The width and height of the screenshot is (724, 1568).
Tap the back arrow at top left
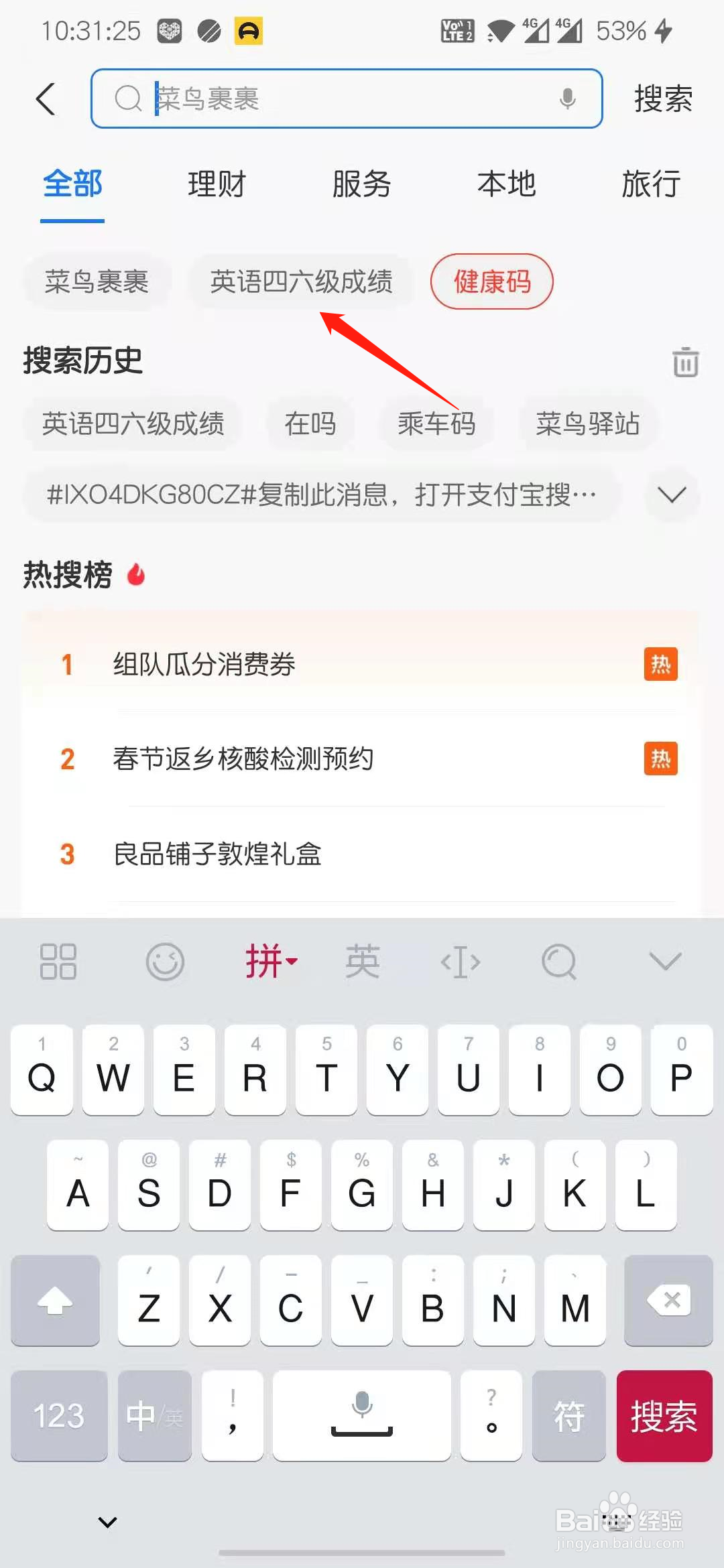pos(44,98)
